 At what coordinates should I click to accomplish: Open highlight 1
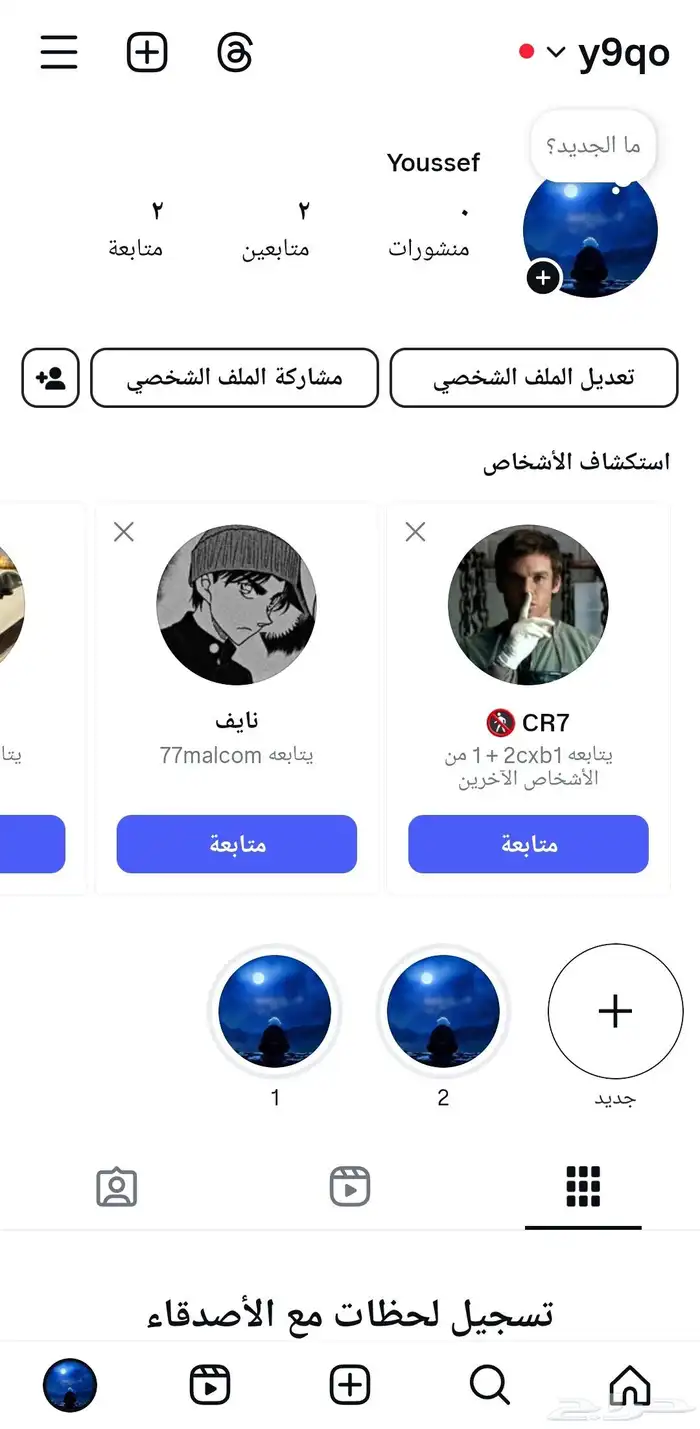point(275,1011)
